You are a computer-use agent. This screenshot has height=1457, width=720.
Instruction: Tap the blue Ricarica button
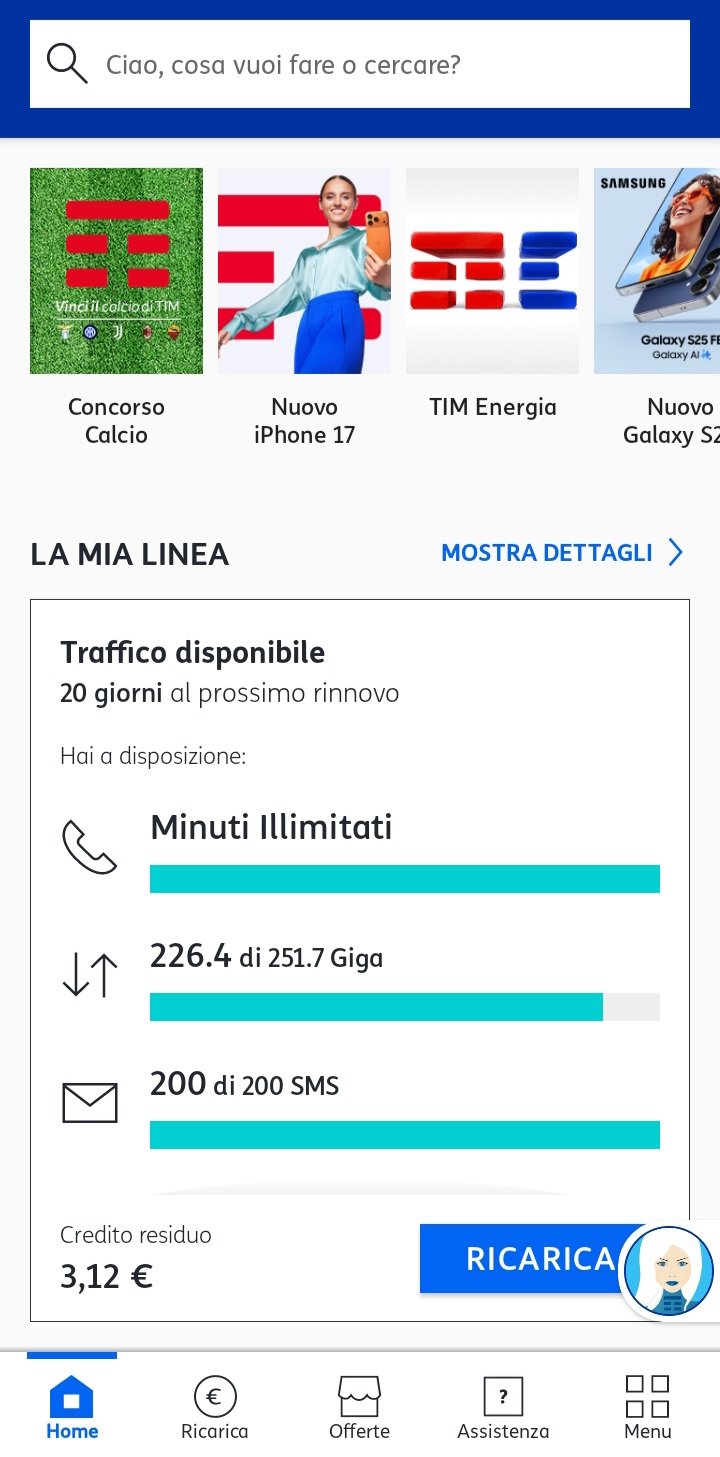click(x=518, y=1258)
